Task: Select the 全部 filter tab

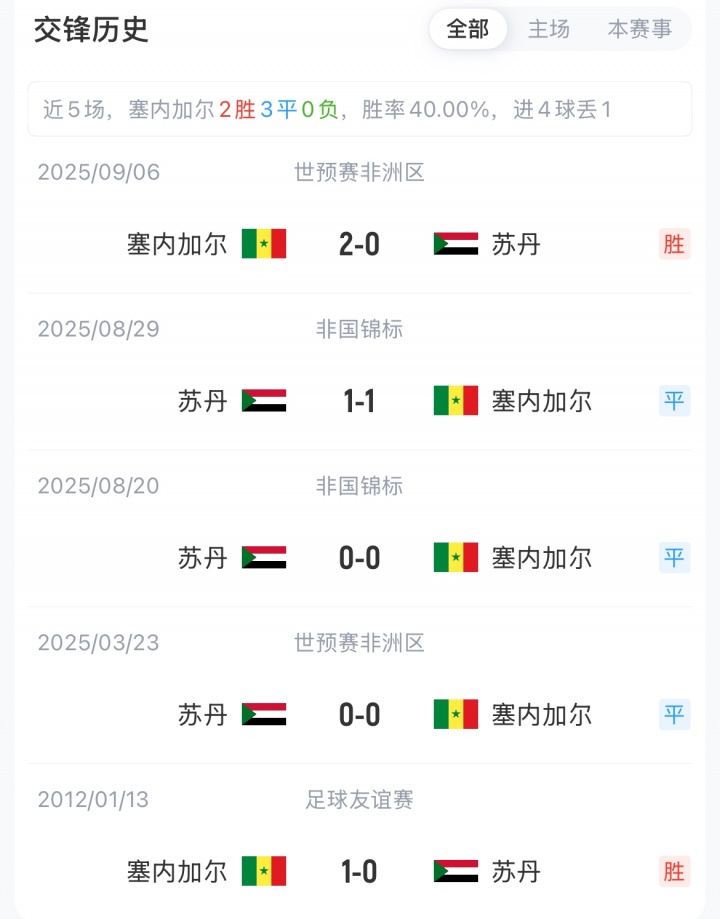Action: [x=467, y=30]
